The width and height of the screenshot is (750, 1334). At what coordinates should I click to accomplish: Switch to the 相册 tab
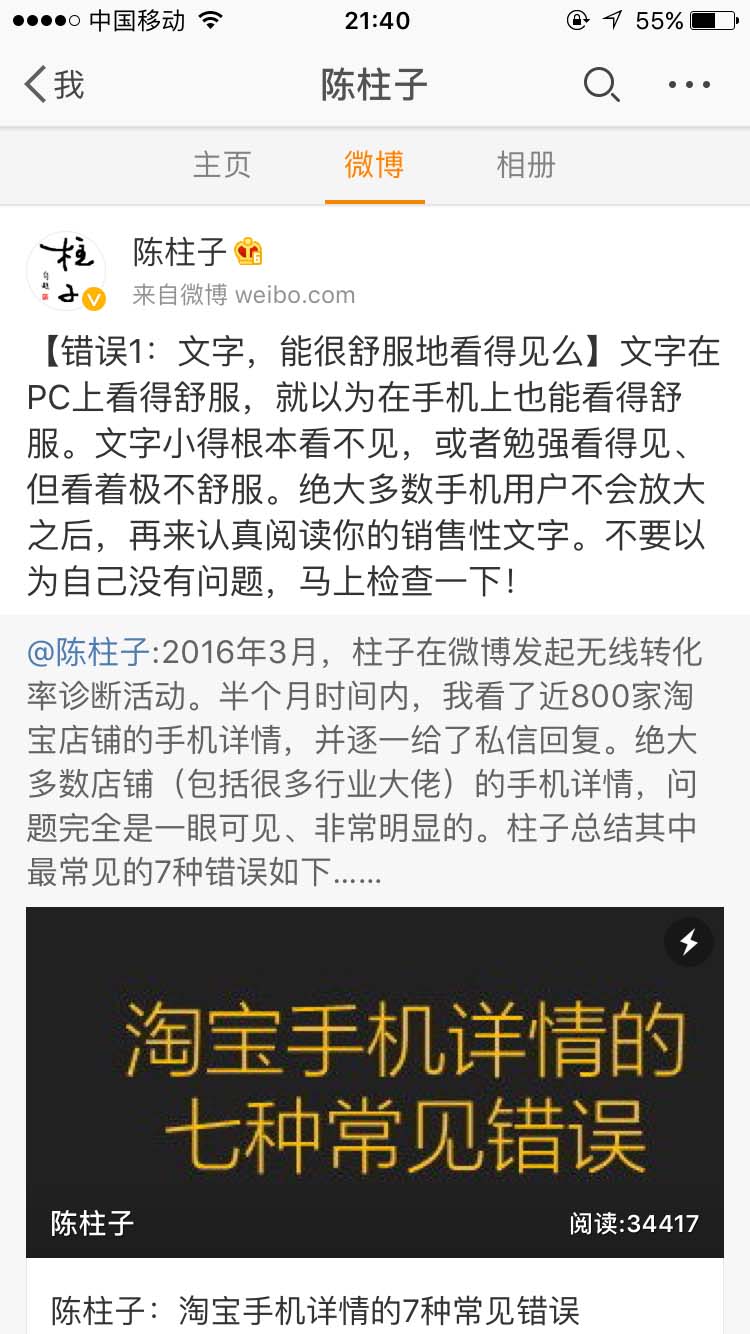coord(527,165)
